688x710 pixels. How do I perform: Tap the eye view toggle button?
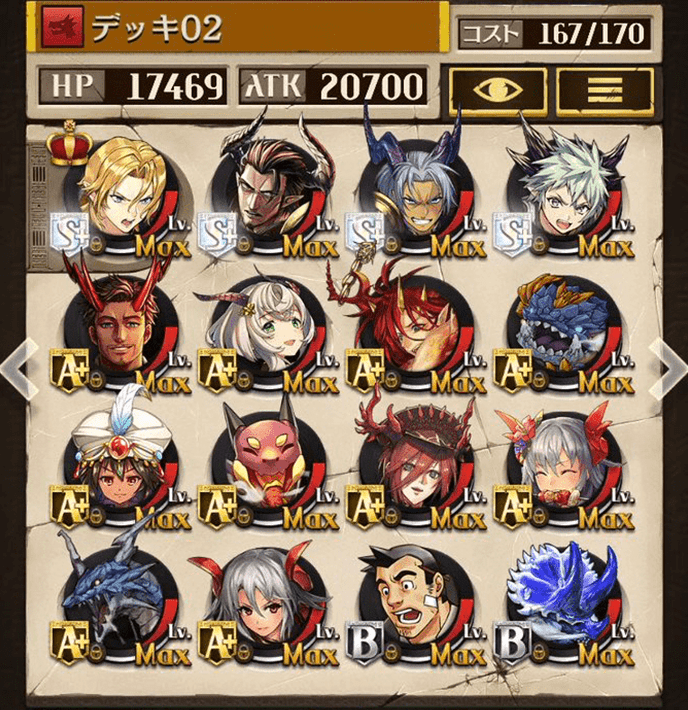[x=497, y=89]
